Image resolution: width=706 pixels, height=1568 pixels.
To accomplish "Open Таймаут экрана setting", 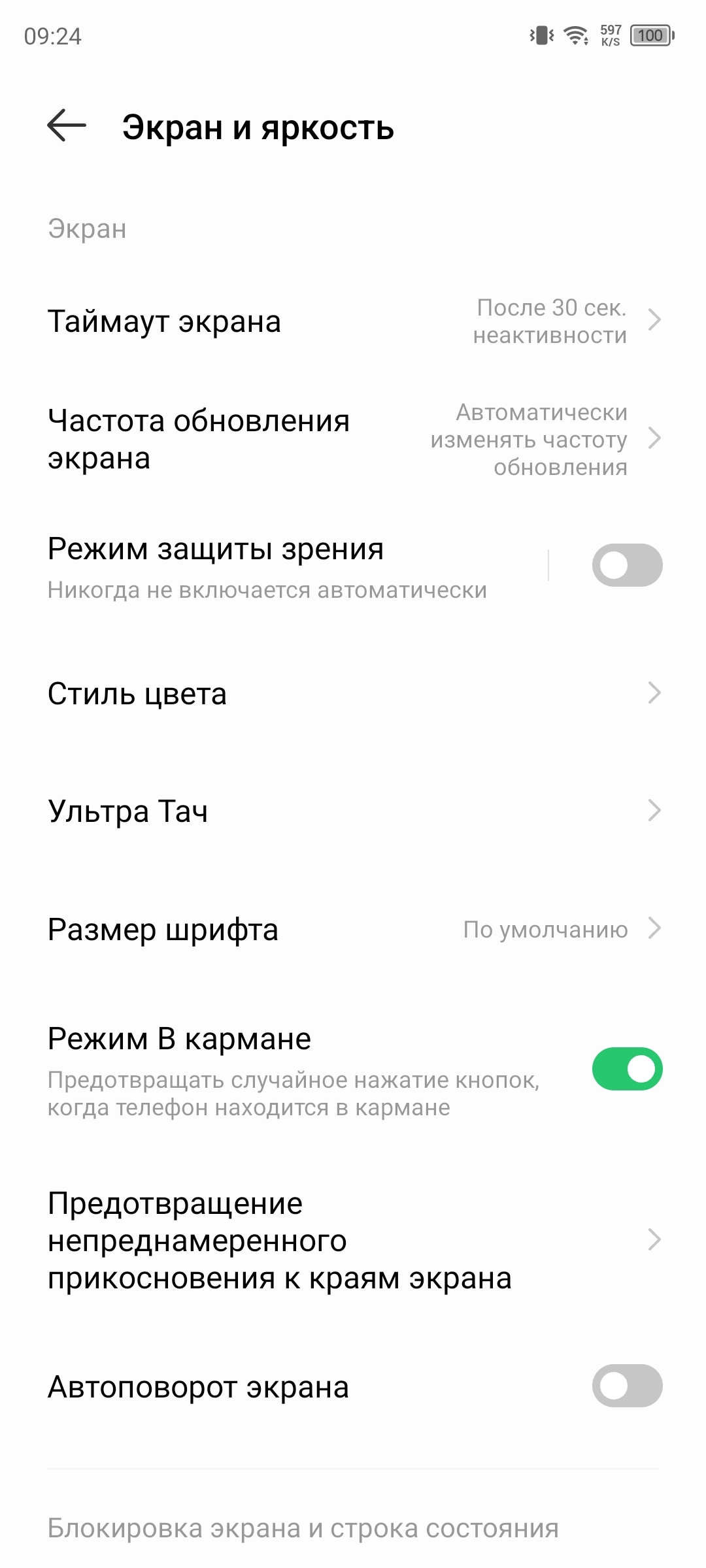I will click(x=353, y=321).
